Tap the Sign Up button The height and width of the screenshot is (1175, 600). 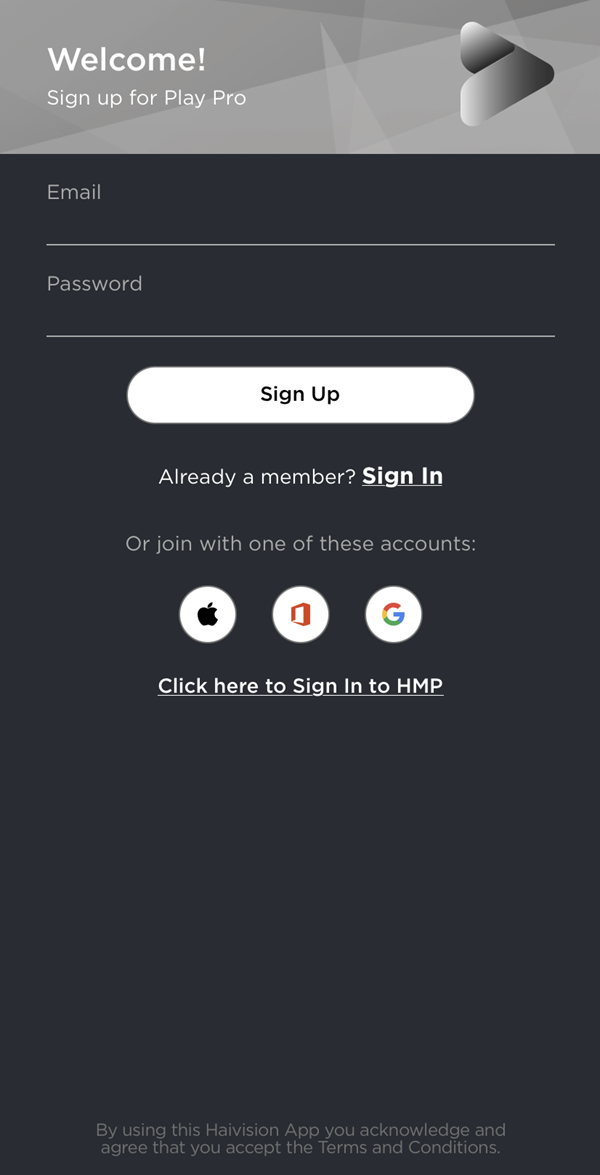pyautogui.click(x=300, y=394)
